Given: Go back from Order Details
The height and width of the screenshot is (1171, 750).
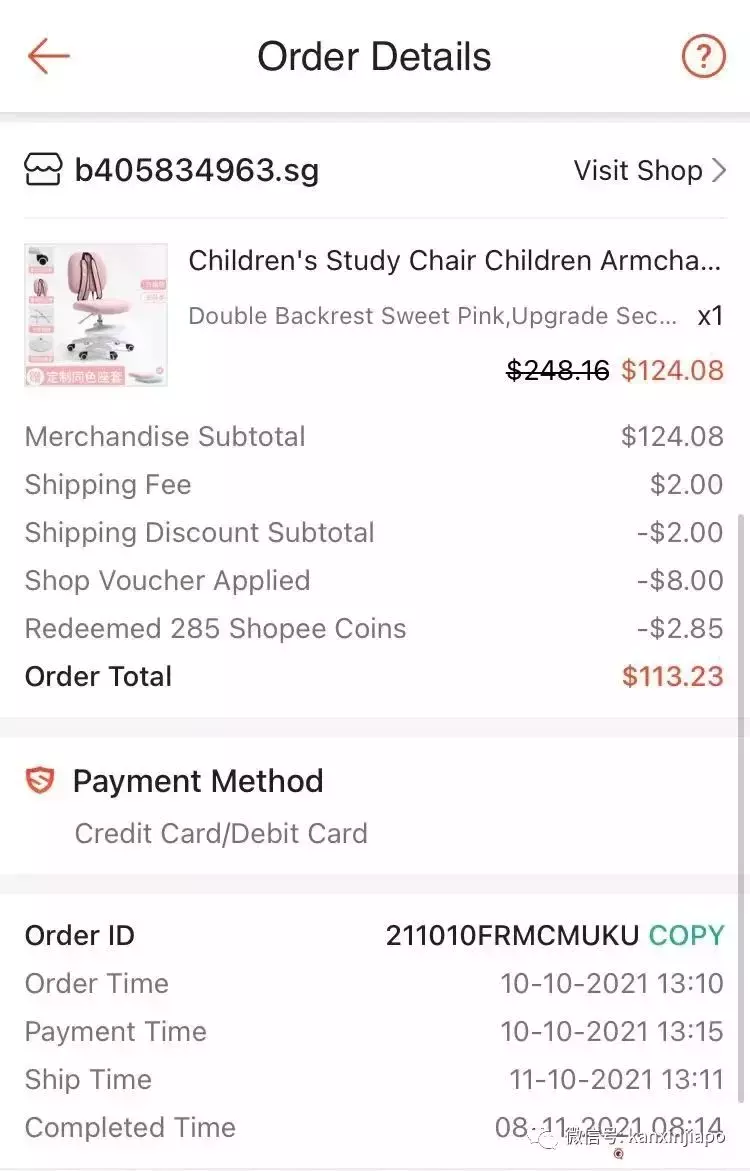Looking at the screenshot, I should (48, 56).
